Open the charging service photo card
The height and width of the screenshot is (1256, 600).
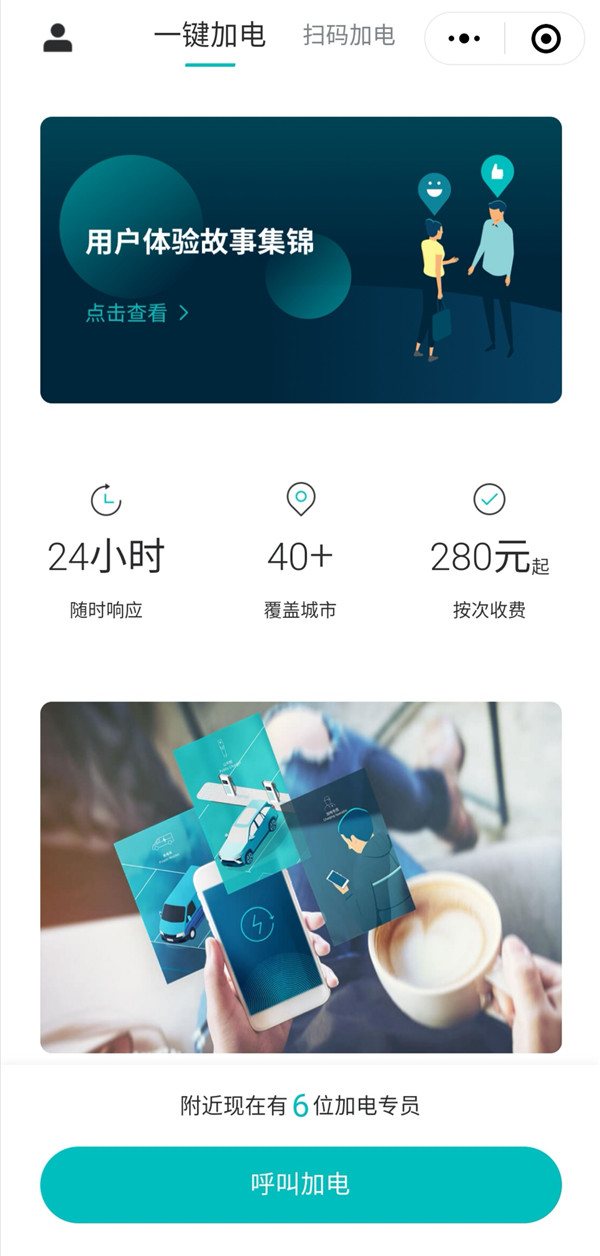(301, 877)
